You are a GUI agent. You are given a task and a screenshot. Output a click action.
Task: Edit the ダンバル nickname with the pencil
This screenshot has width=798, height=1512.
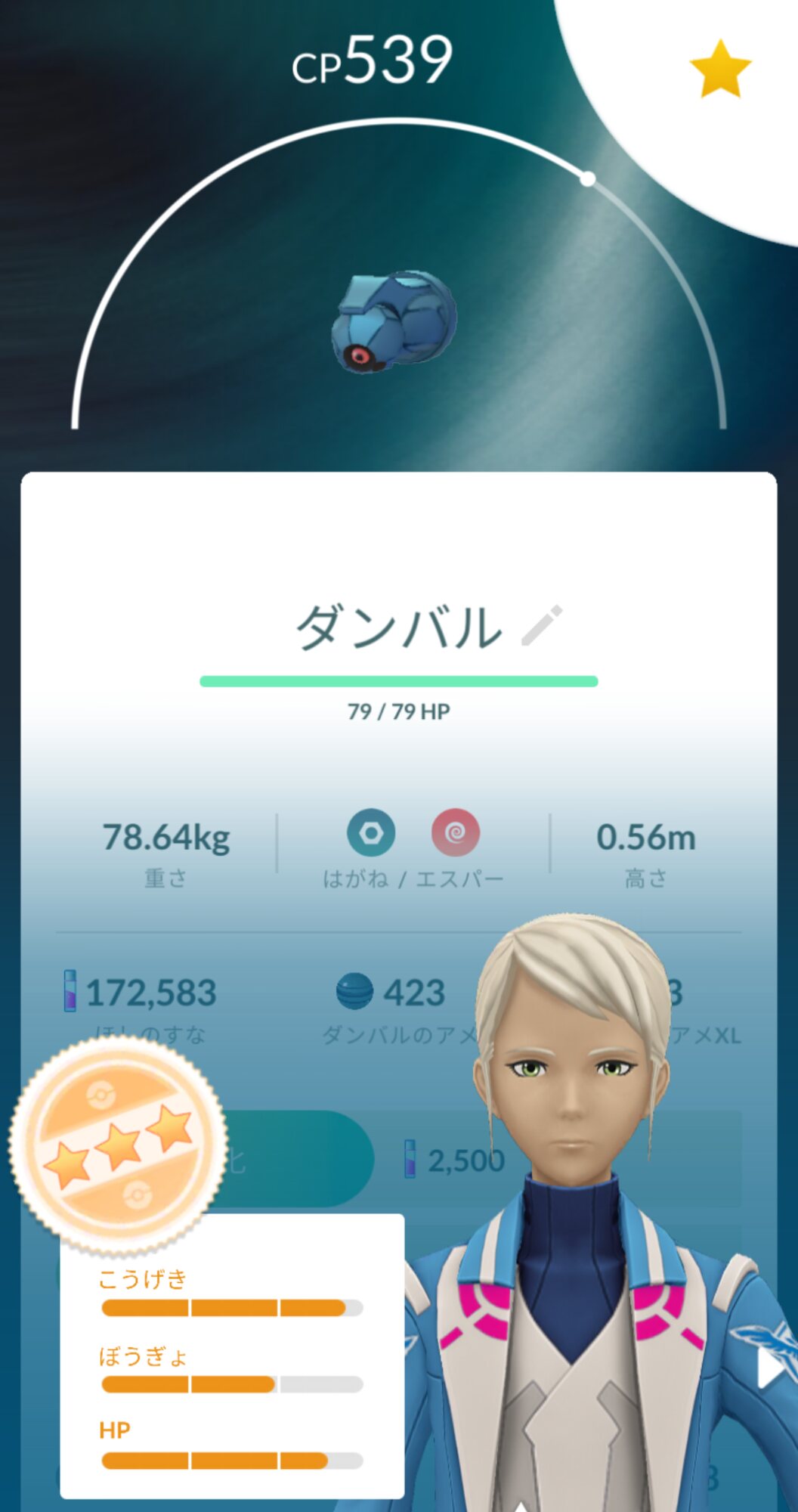pyautogui.click(x=542, y=625)
